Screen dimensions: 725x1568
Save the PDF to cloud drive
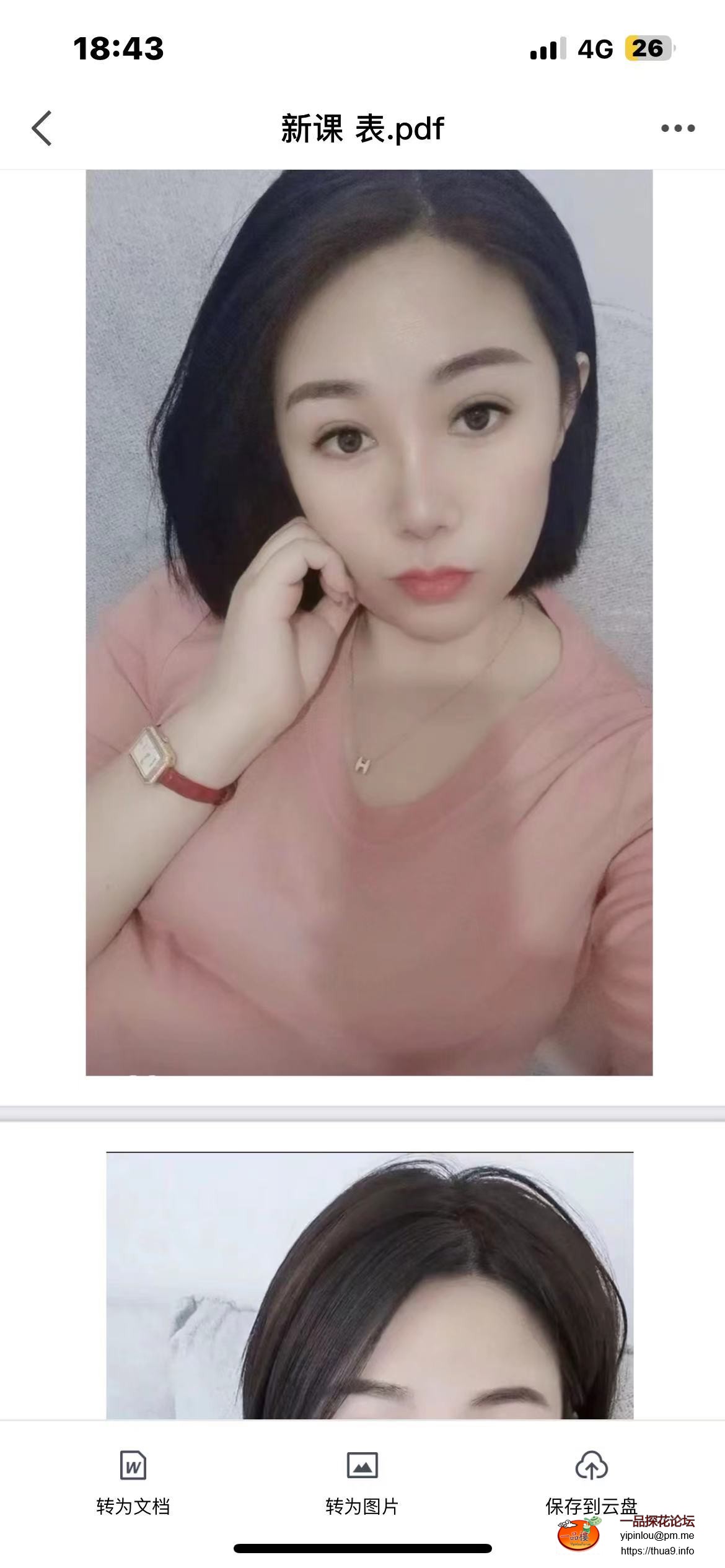pyautogui.click(x=591, y=1482)
